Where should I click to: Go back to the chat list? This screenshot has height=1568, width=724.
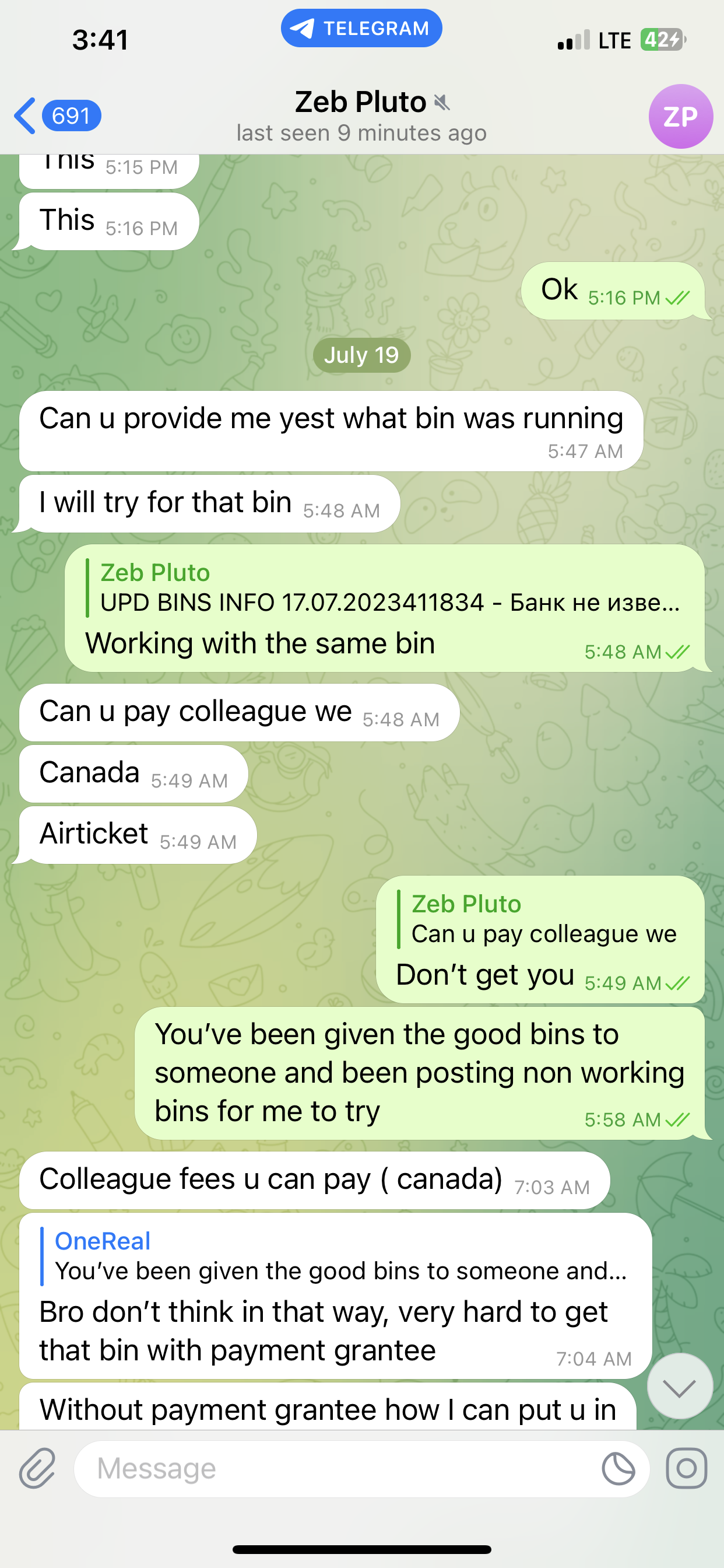coord(56,116)
